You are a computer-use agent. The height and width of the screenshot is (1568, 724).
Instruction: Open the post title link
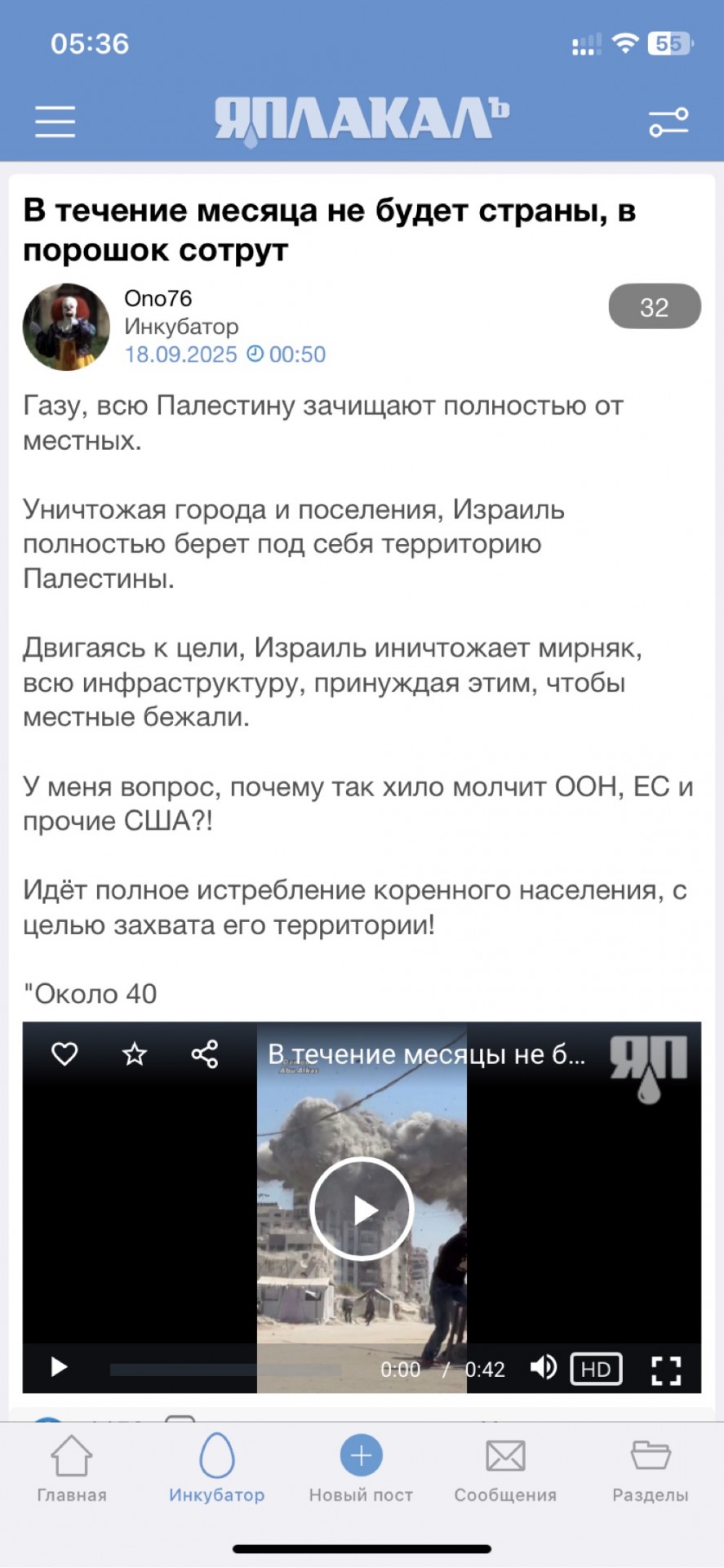pyautogui.click(x=329, y=229)
